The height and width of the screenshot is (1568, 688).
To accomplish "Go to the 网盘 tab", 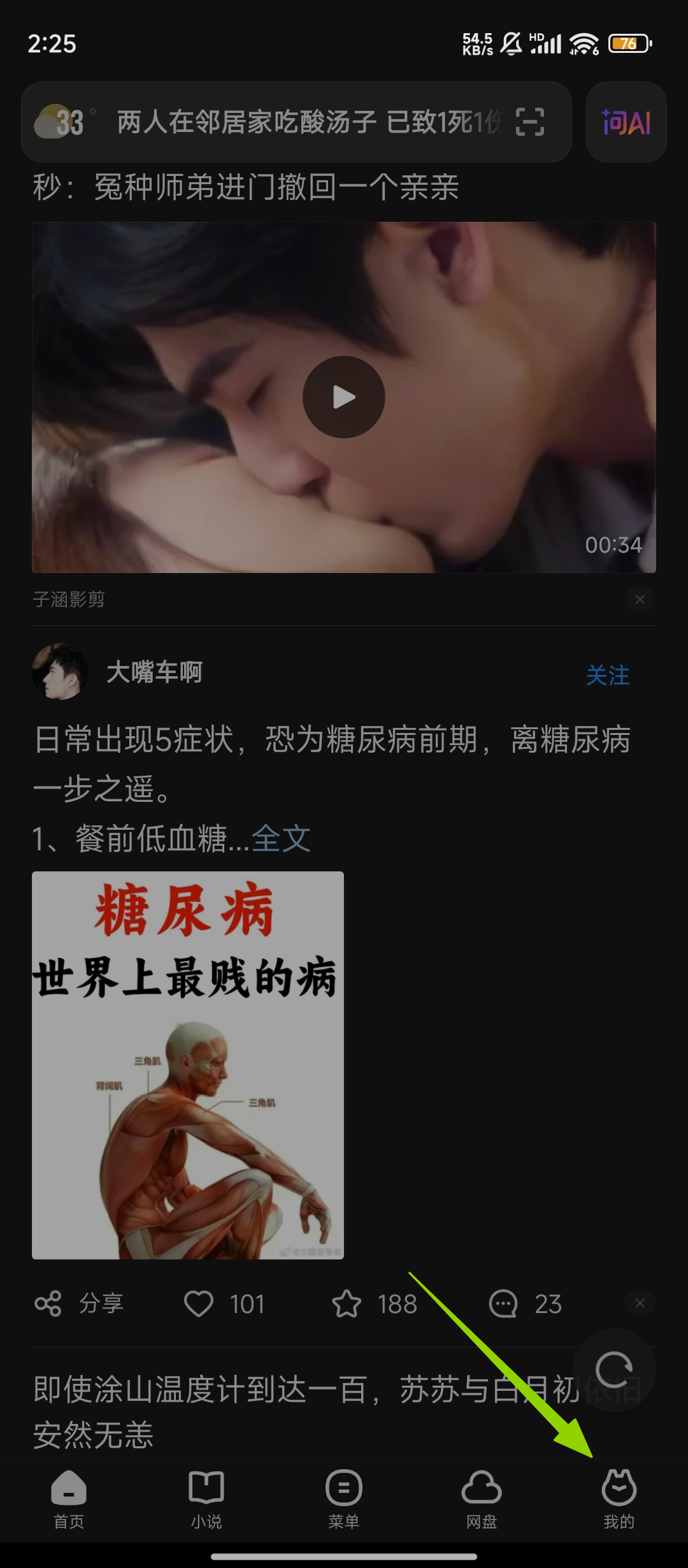I will pyautogui.click(x=482, y=1499).
